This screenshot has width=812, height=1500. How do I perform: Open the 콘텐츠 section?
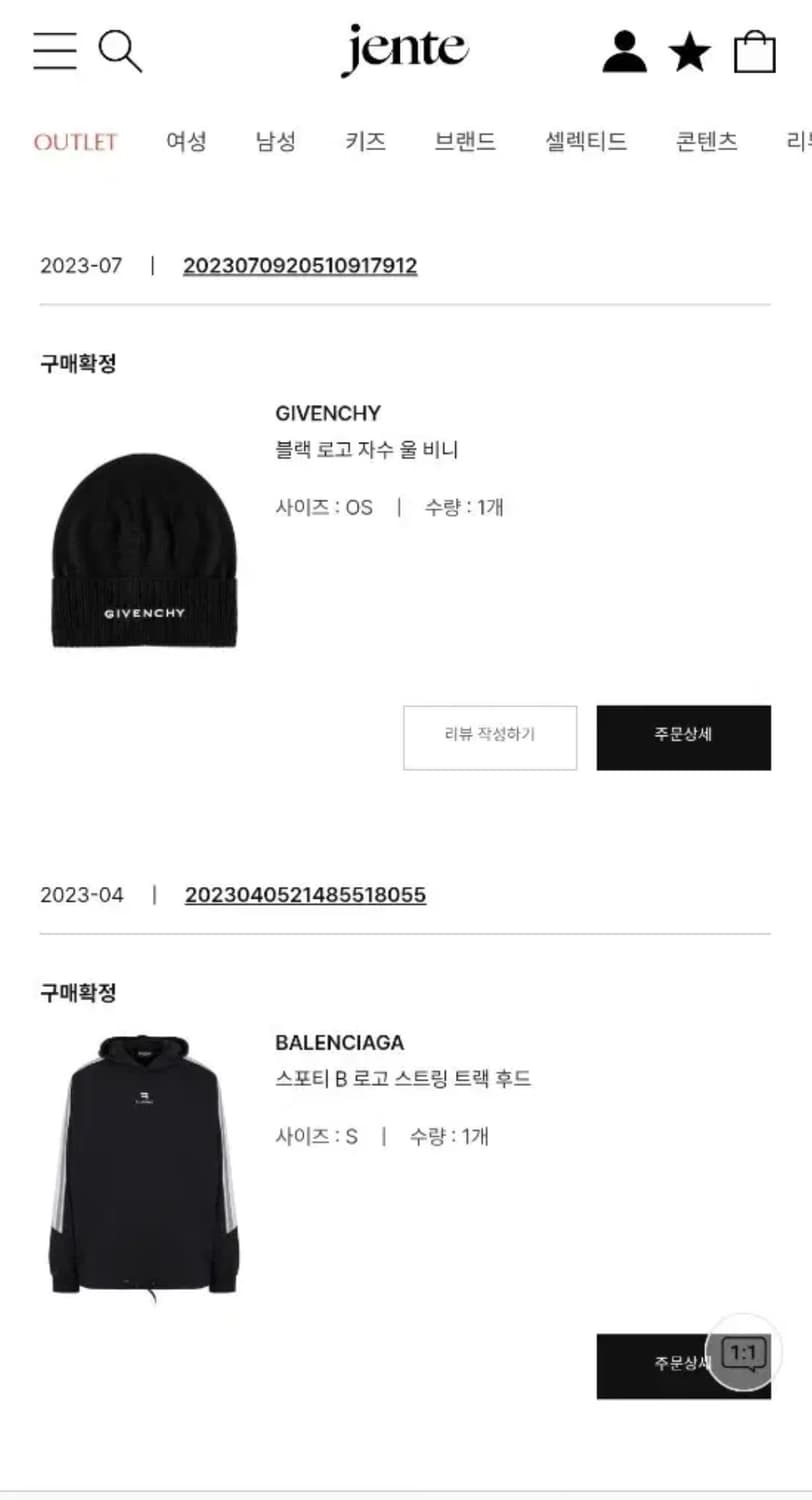pyautogui.click(x=705, y=141)
